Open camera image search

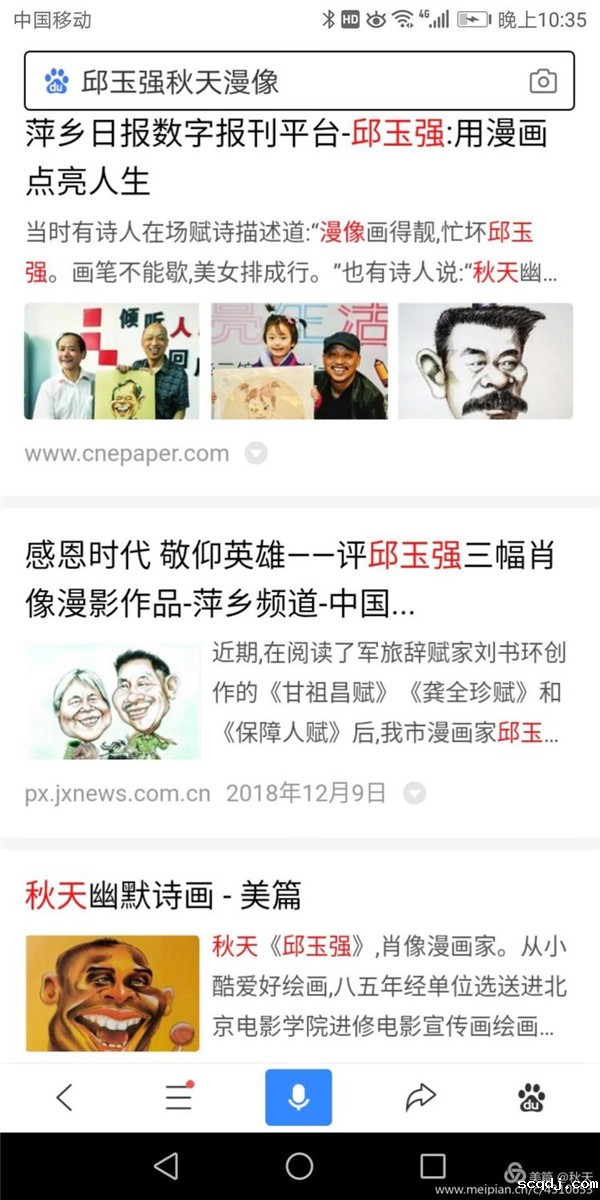pyautogui.click(x=543, y=81)
